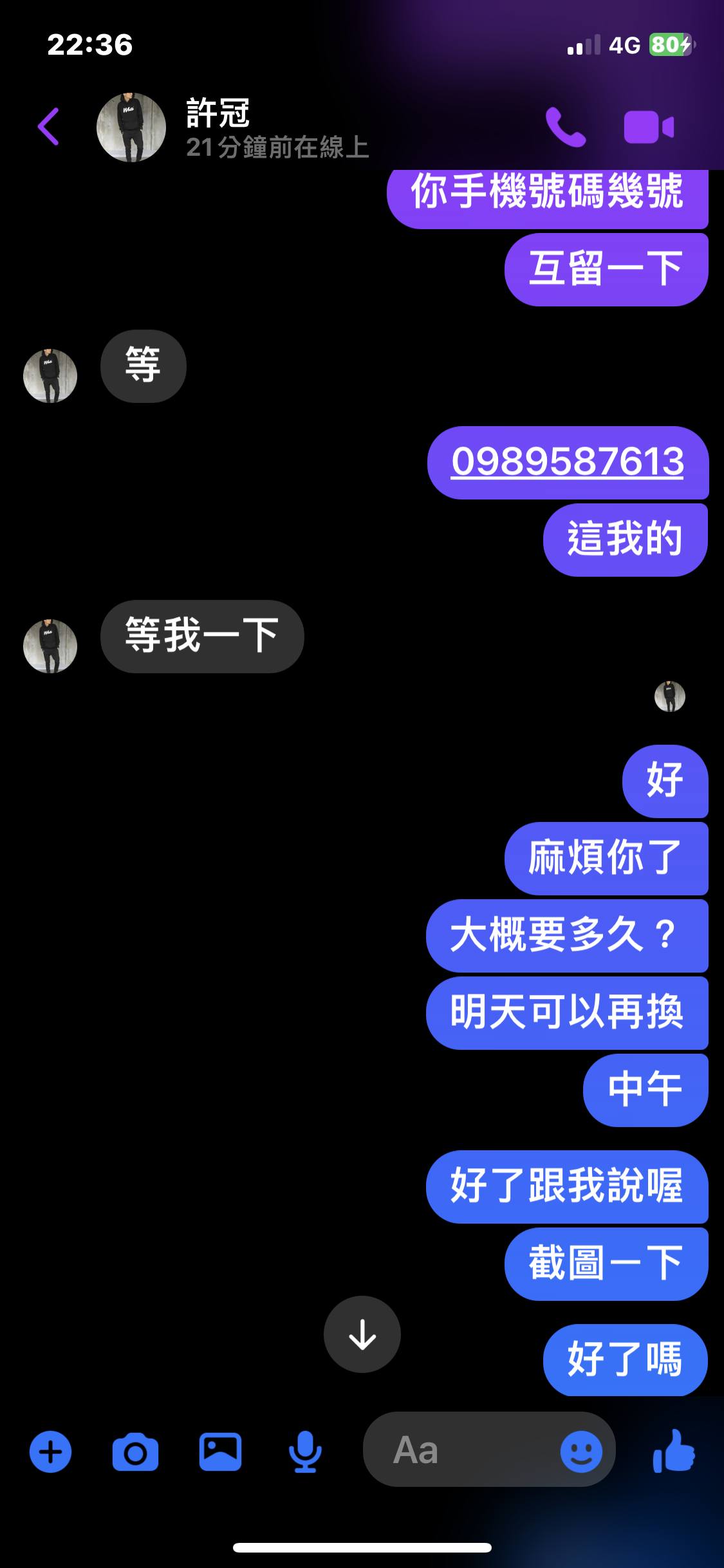The height and width of the screenshot is (1568, 724).
Task: Record a voice message with the microphone
Action: [x=304, y=1451]
